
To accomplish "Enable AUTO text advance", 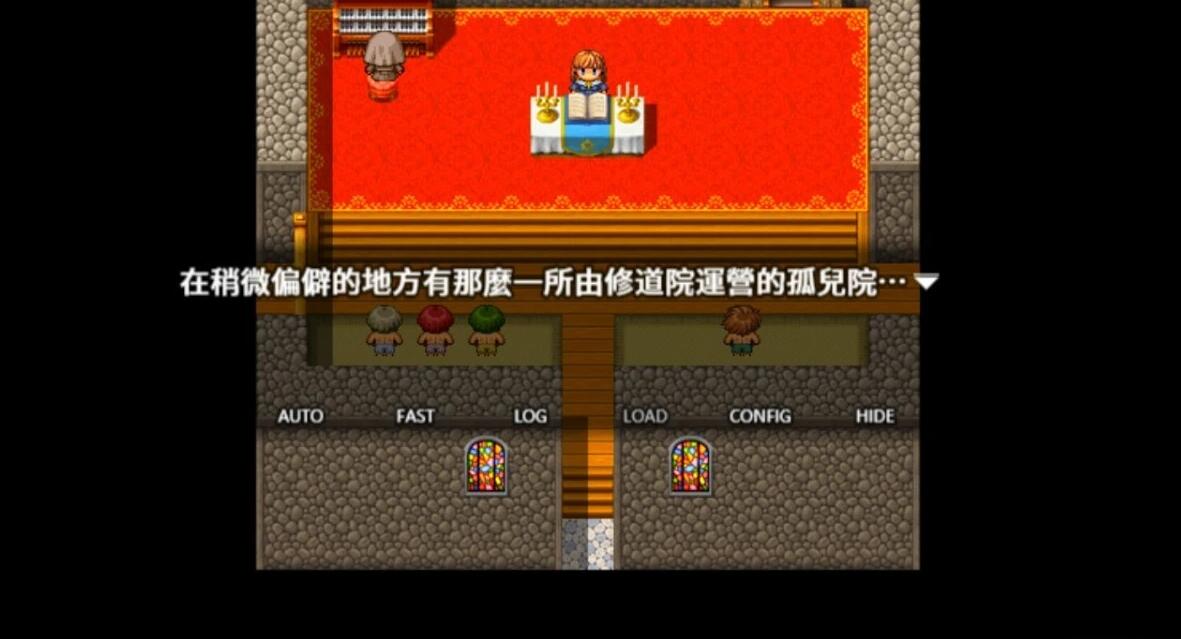I will coord(300,416).
